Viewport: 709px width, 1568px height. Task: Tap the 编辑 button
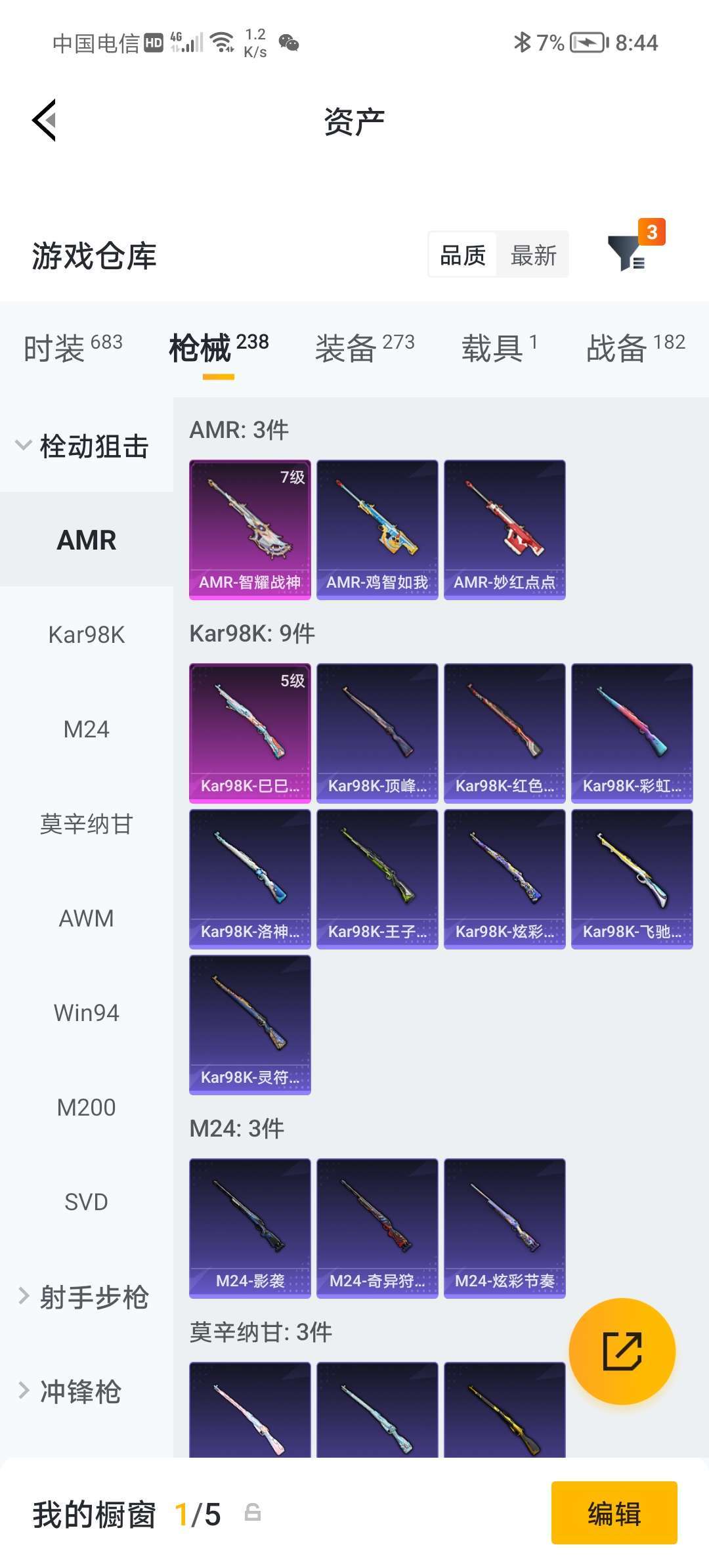click(x=614, y=1513)
